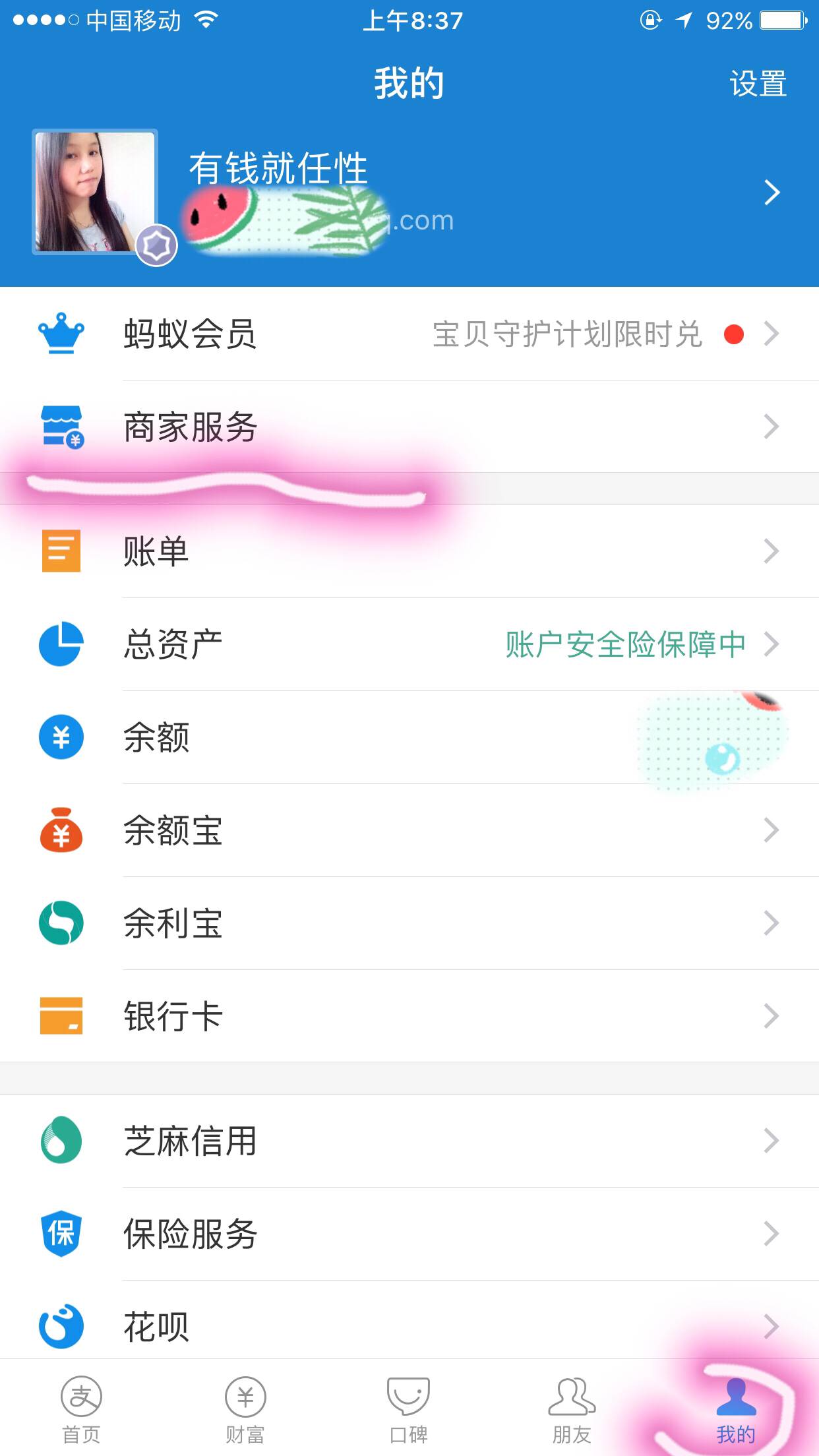Screen dimensions: 819x1456
Task: Check 余额 balance
Action: 409,737
